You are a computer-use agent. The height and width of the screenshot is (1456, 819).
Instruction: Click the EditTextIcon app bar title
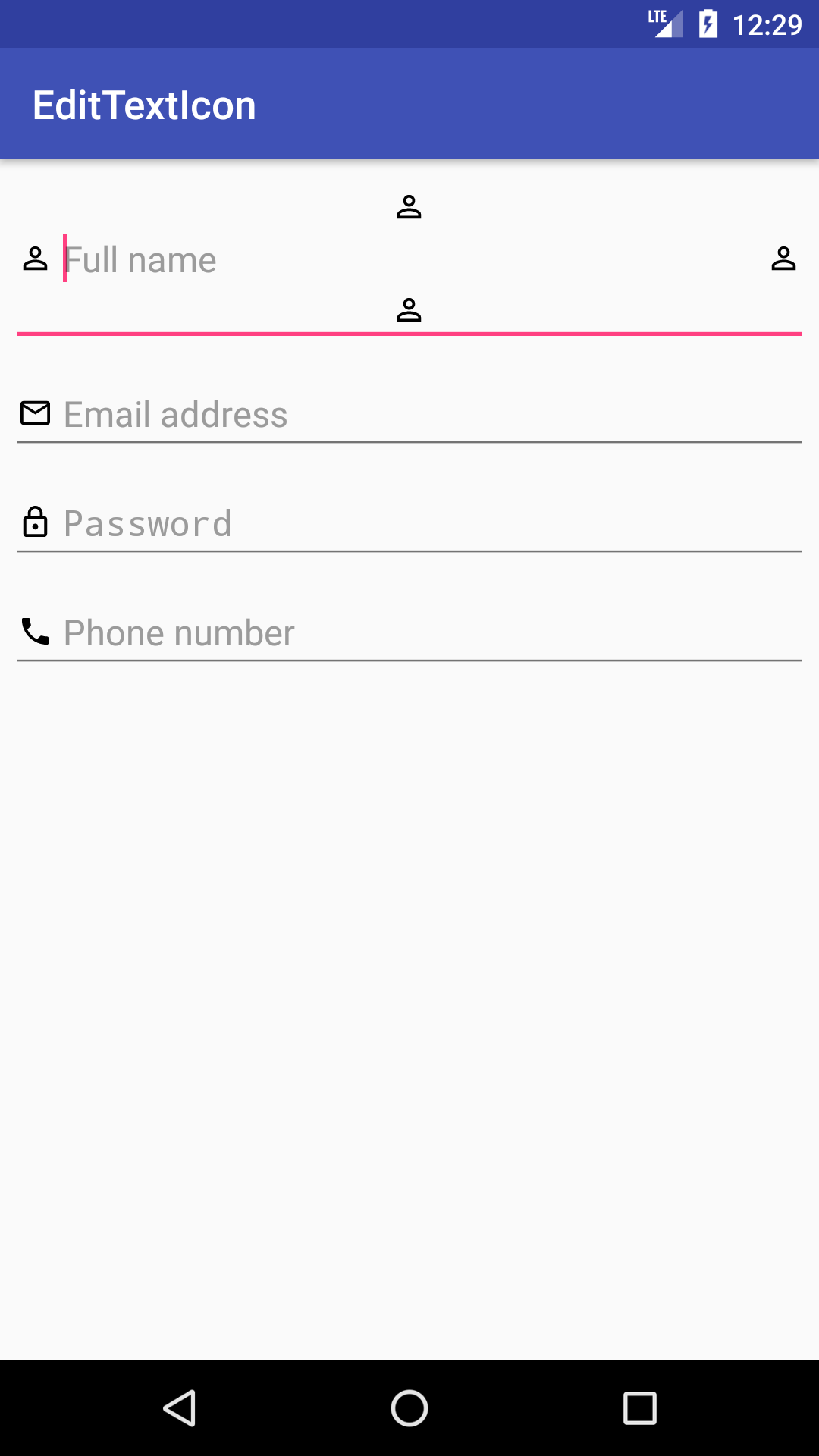coord(145,104)
